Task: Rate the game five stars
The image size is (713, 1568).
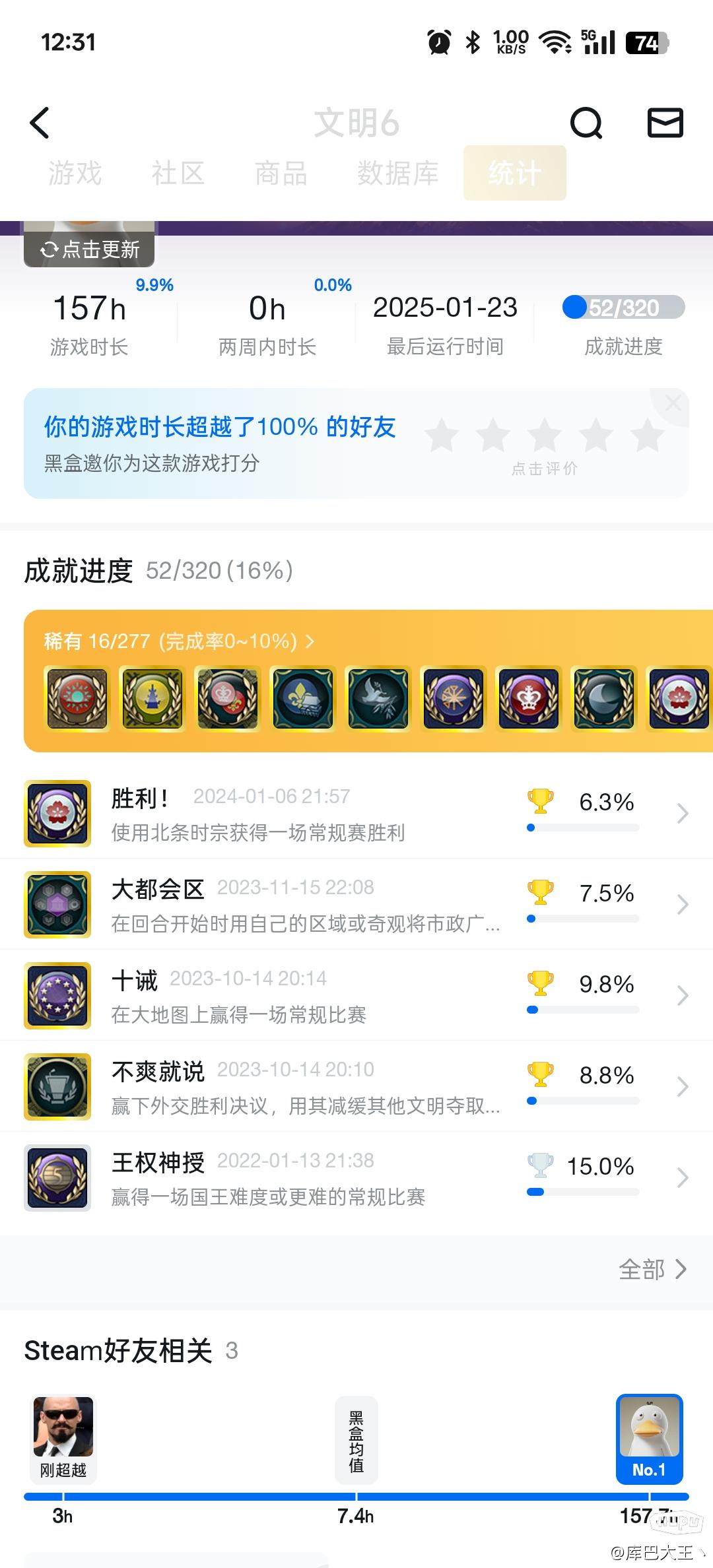Action: tap(647, 436)
